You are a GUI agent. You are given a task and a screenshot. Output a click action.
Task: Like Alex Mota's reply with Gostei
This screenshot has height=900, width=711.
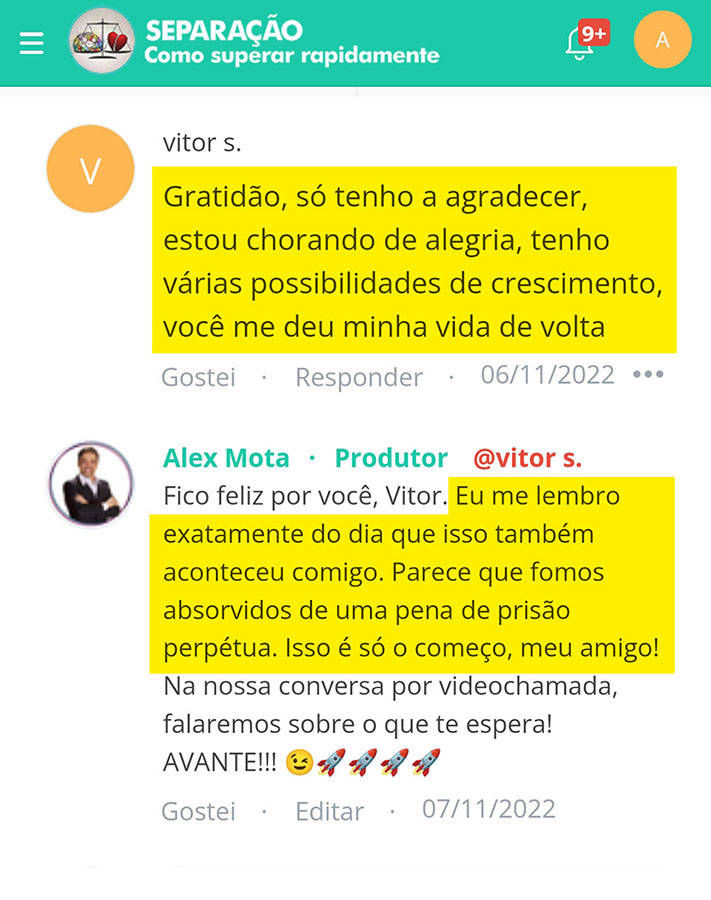198,810
